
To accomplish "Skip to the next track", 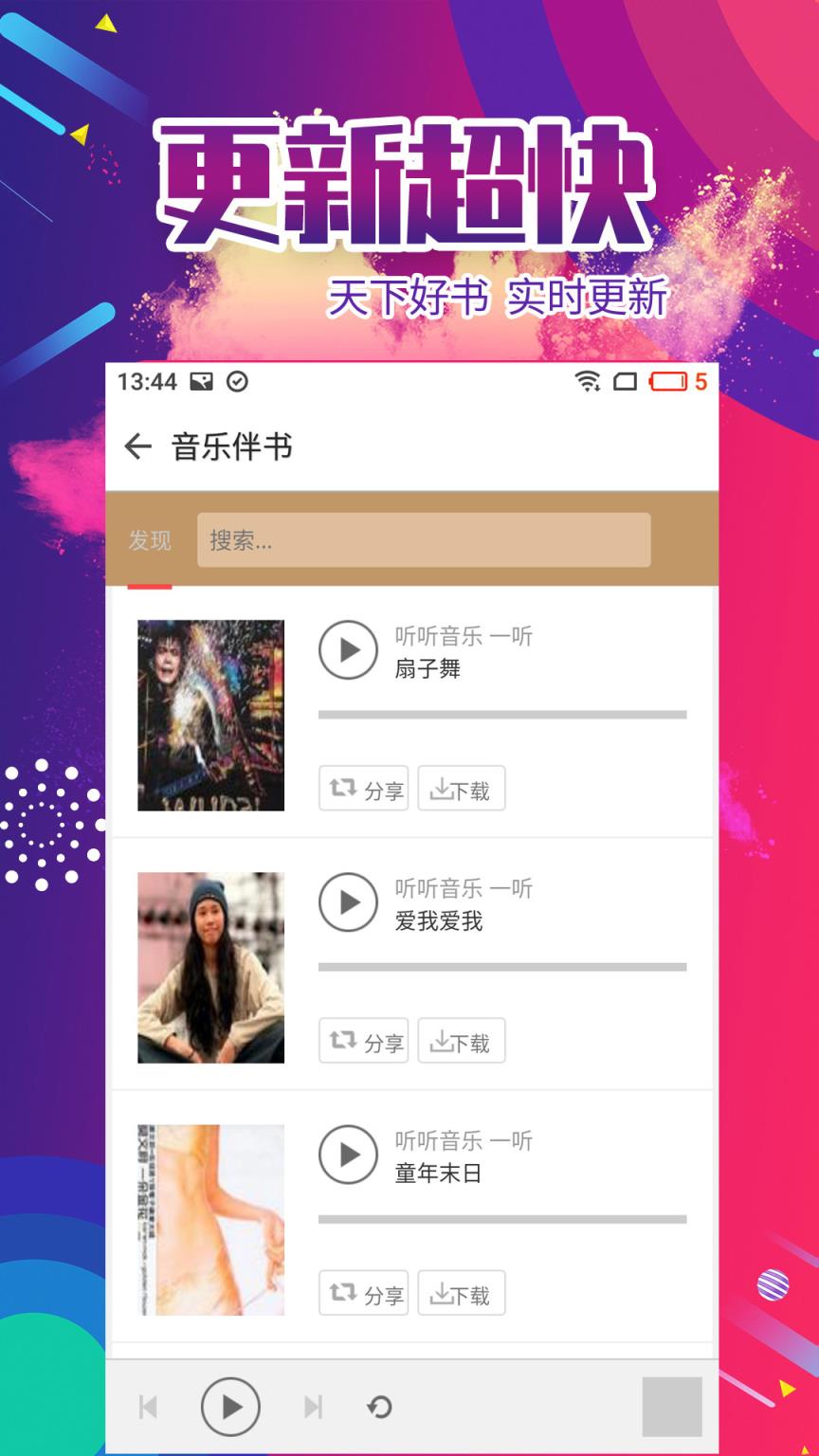I will 313,1408.
